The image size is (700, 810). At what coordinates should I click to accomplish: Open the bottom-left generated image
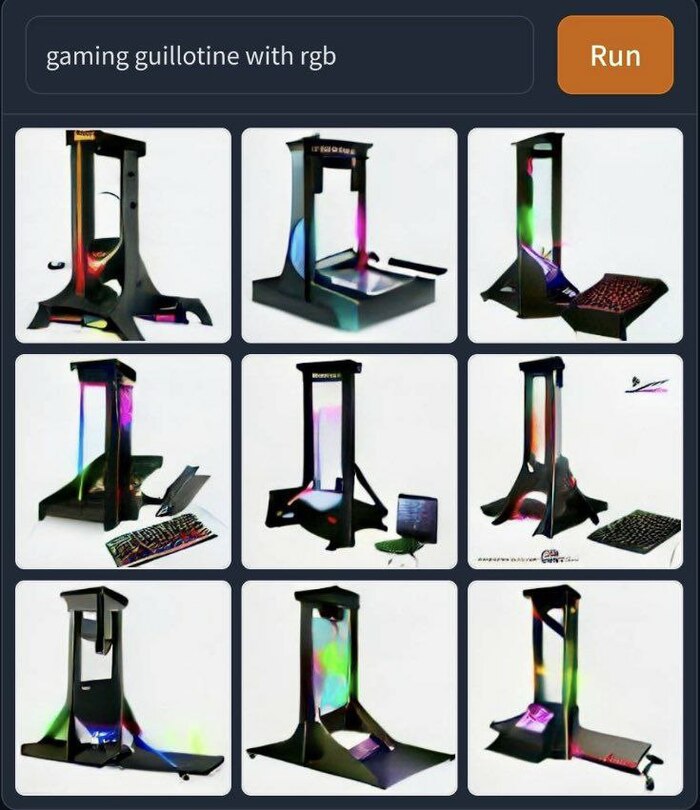pyautogui.click(x=123, y=687)
